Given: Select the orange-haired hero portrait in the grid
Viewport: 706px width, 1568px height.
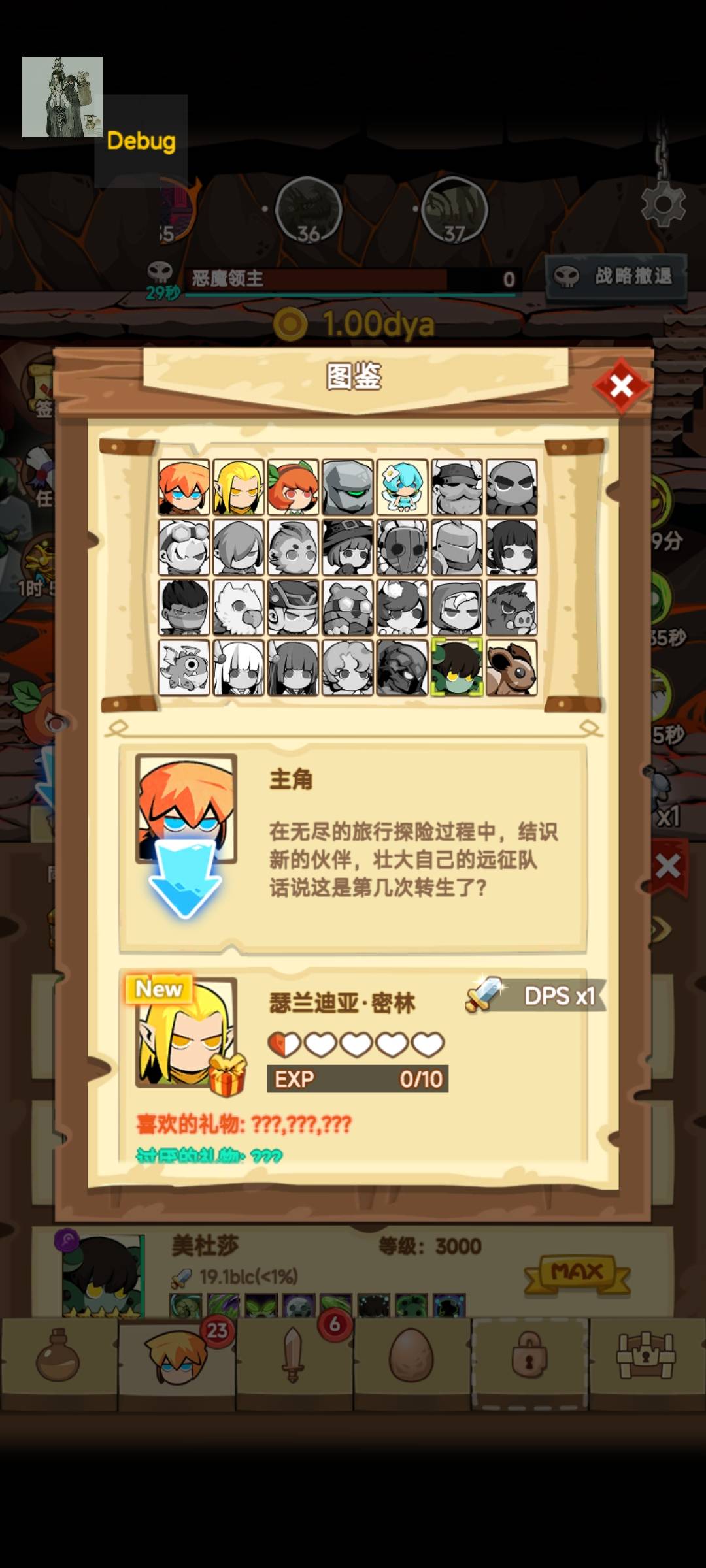Looking at the screenshot, I should tap(184, 487).
